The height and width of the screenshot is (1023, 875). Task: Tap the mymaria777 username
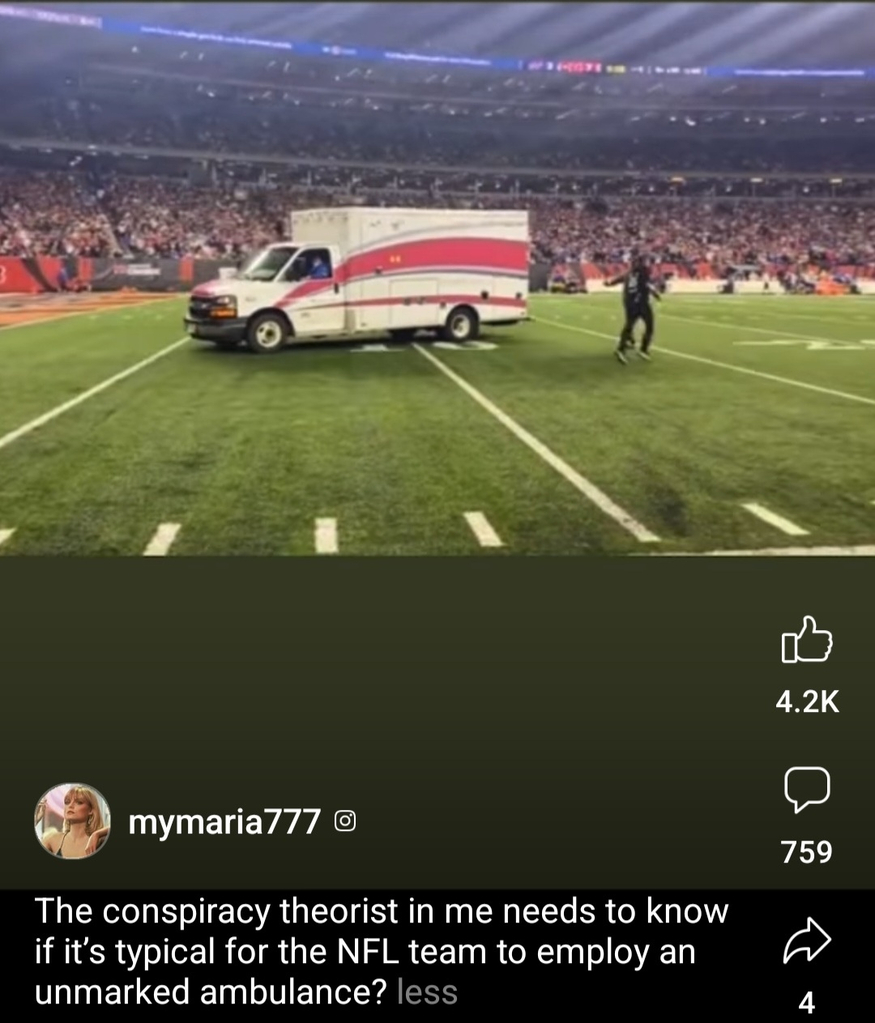click(x=225, y=822)
